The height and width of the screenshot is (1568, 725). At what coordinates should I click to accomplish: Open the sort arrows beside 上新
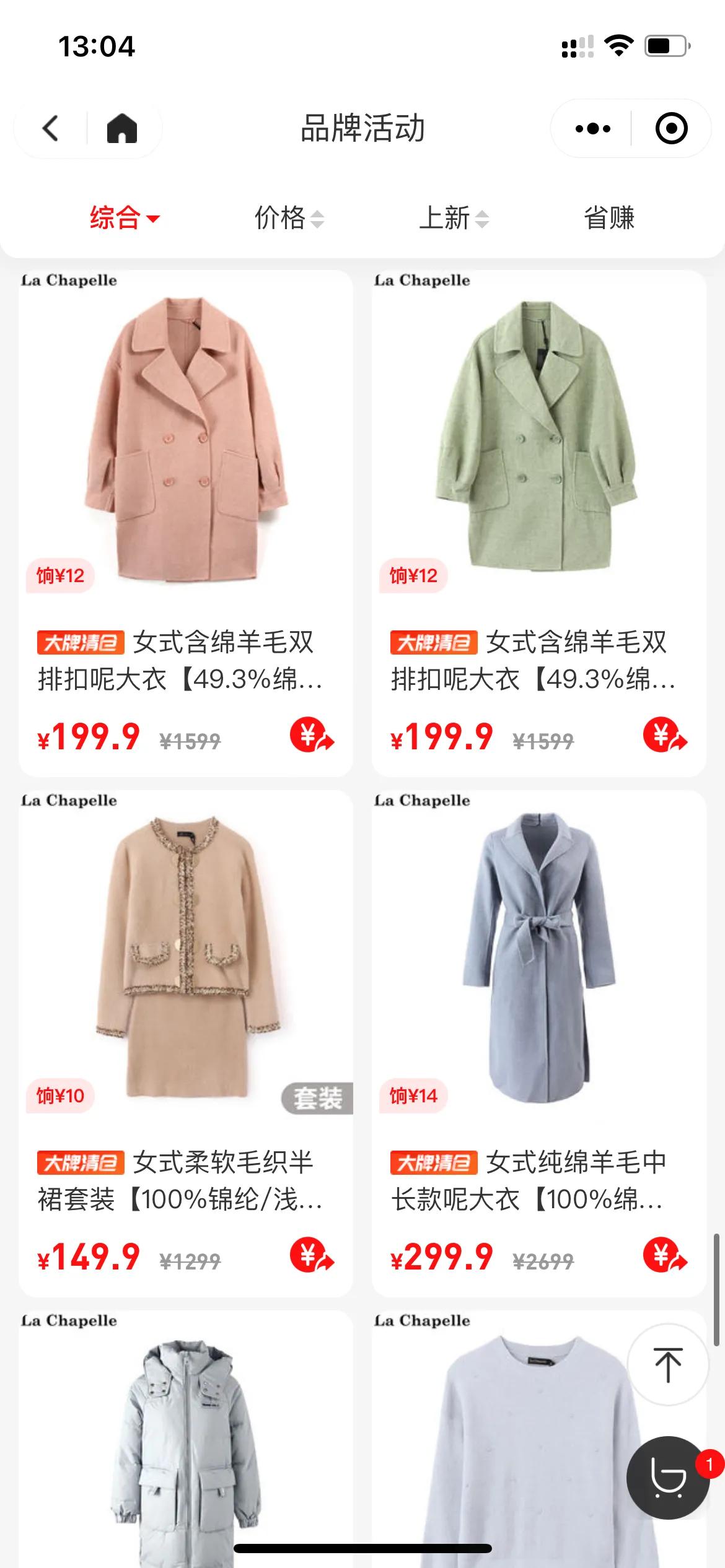(483, 218)
